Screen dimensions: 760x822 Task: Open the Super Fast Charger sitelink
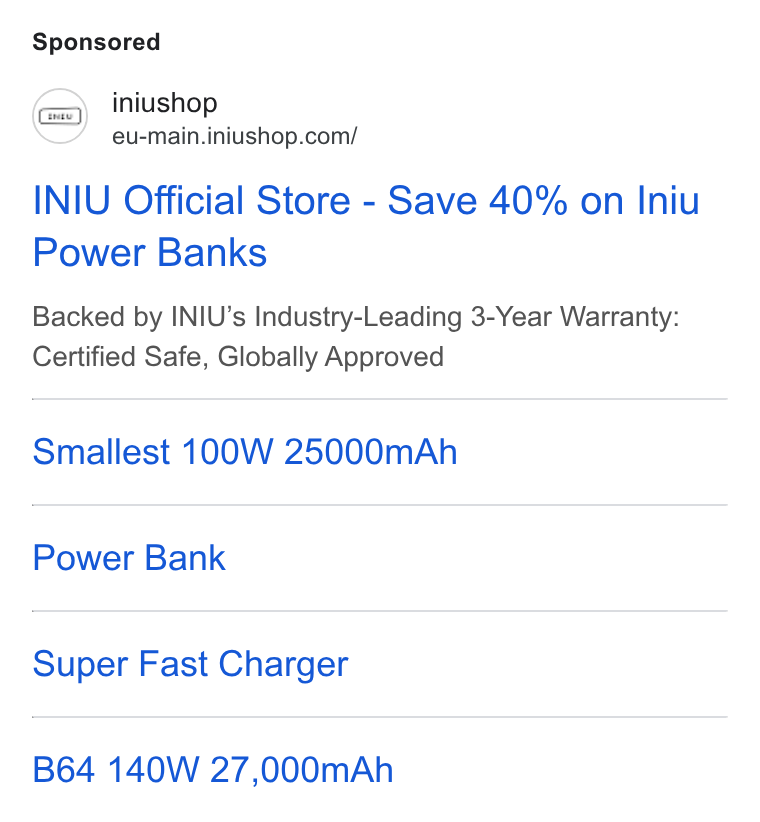point(190,664)
